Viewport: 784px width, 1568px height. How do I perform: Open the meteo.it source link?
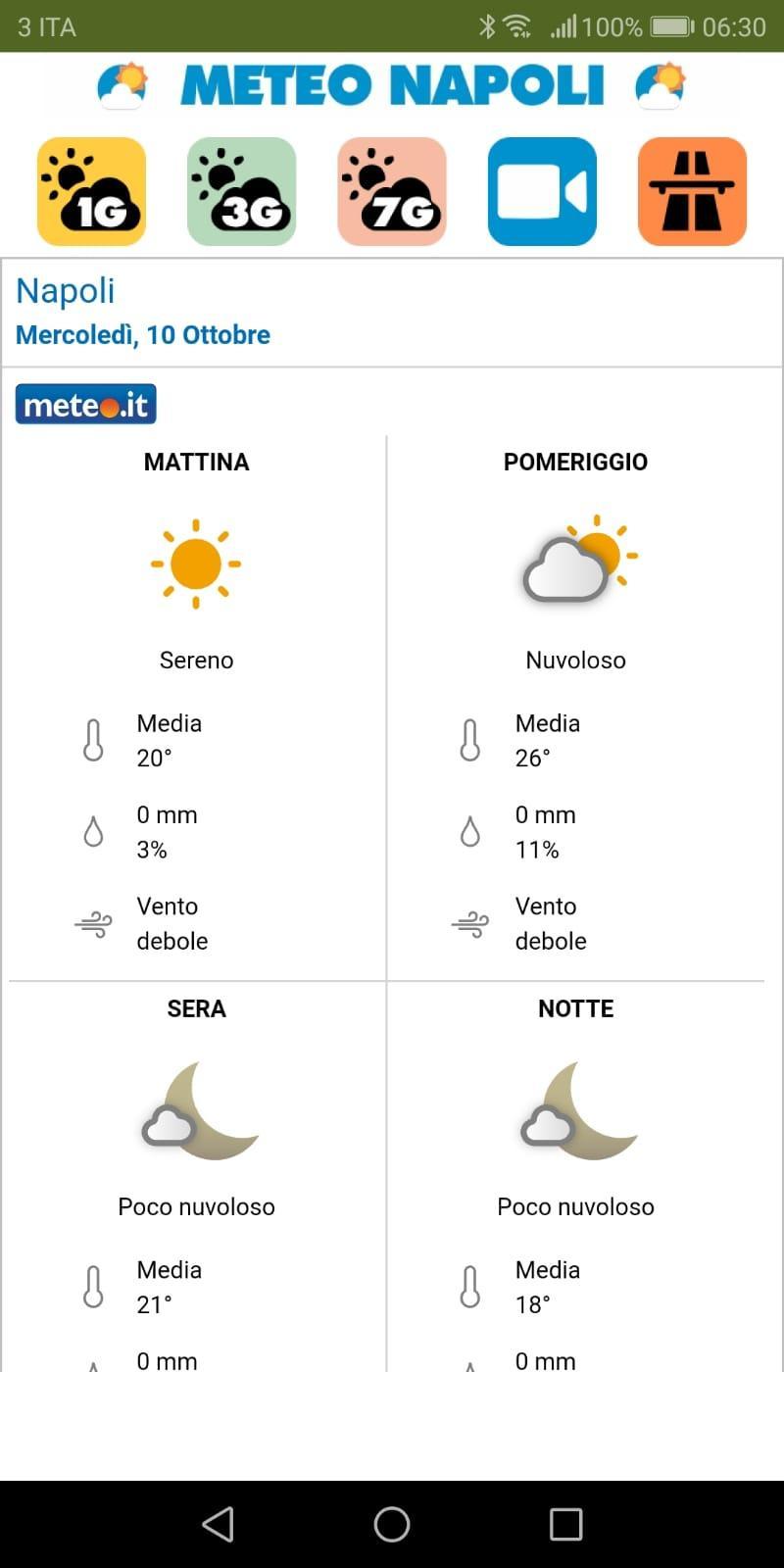86,404
